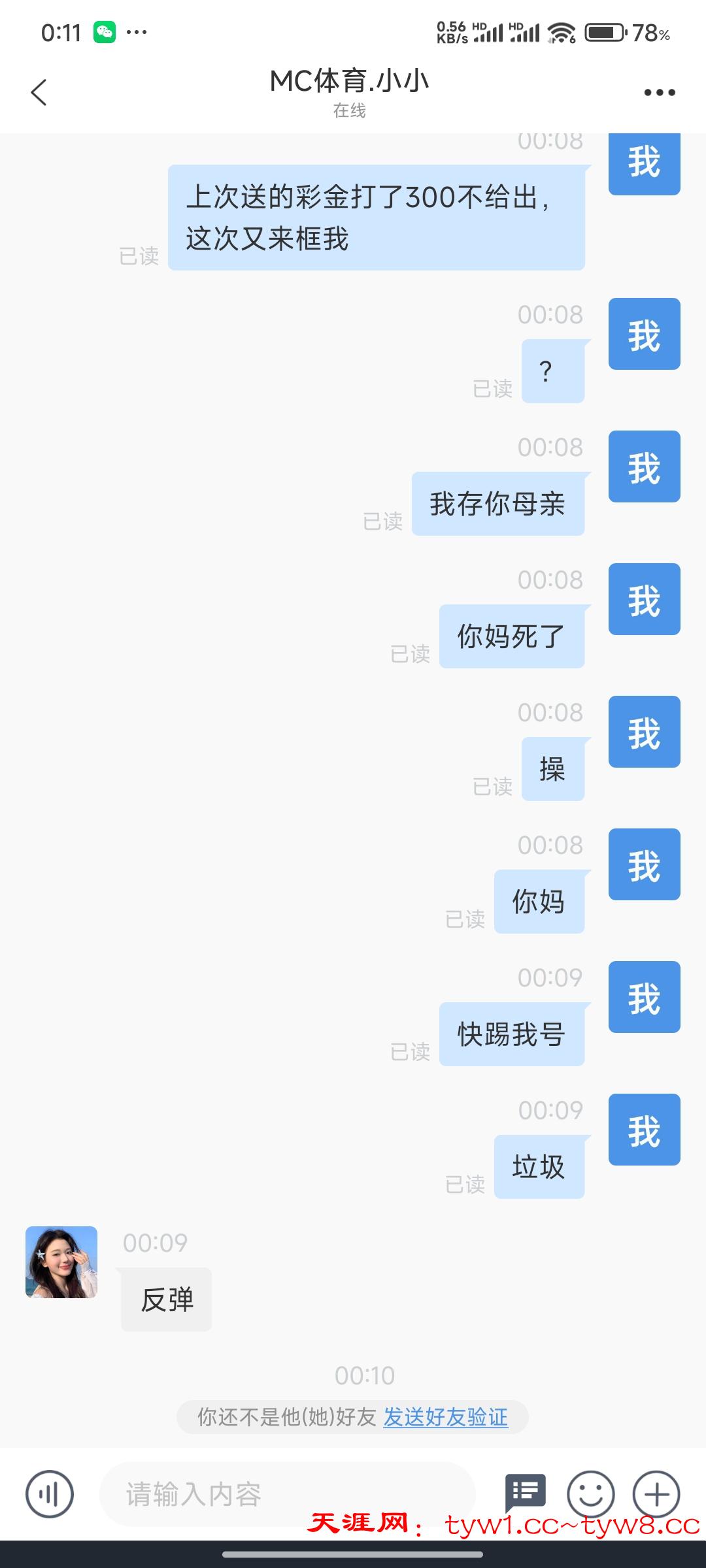Open the chat history icon beside emoji button
This screenshot has height=1568, width=706.
click(x=526, y=1494)
